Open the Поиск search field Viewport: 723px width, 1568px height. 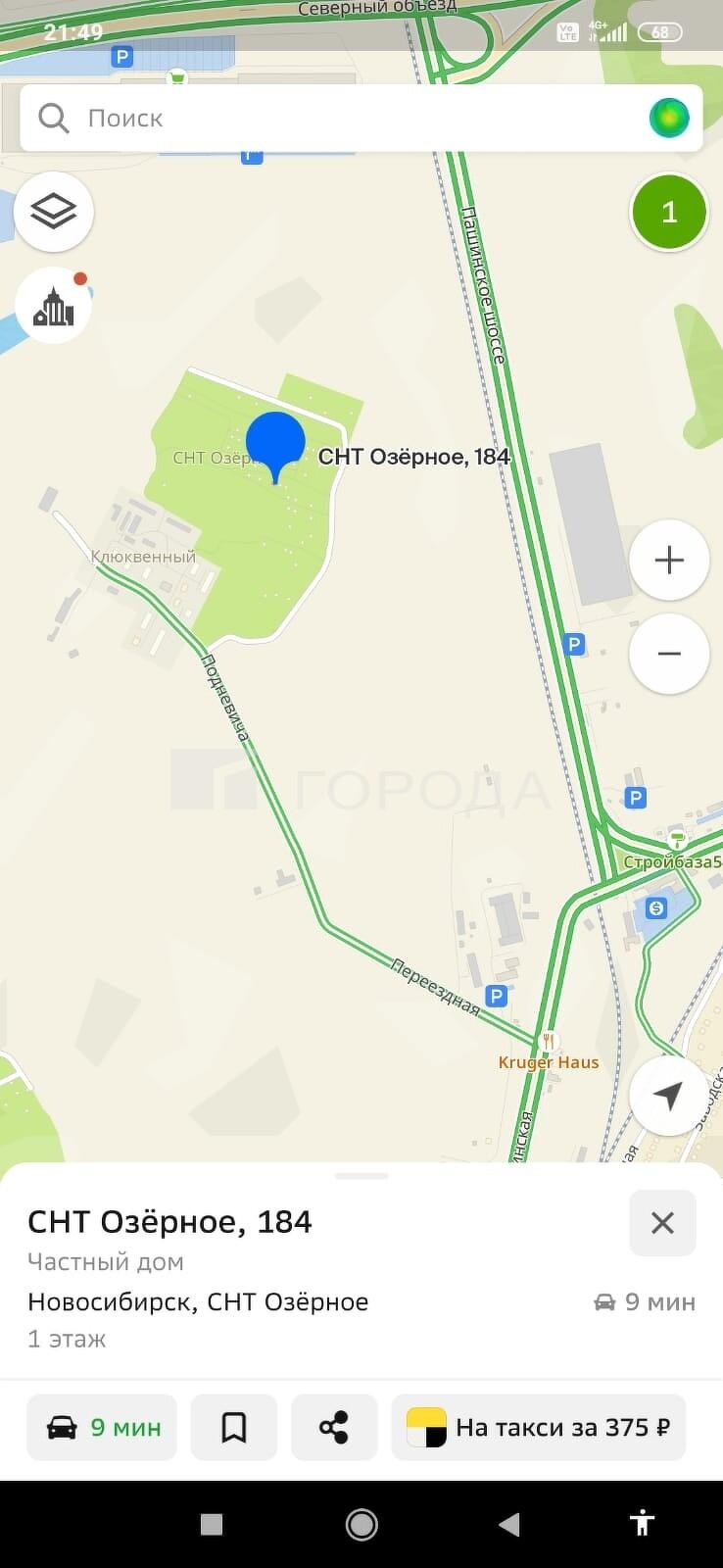[x=333, y=119]
